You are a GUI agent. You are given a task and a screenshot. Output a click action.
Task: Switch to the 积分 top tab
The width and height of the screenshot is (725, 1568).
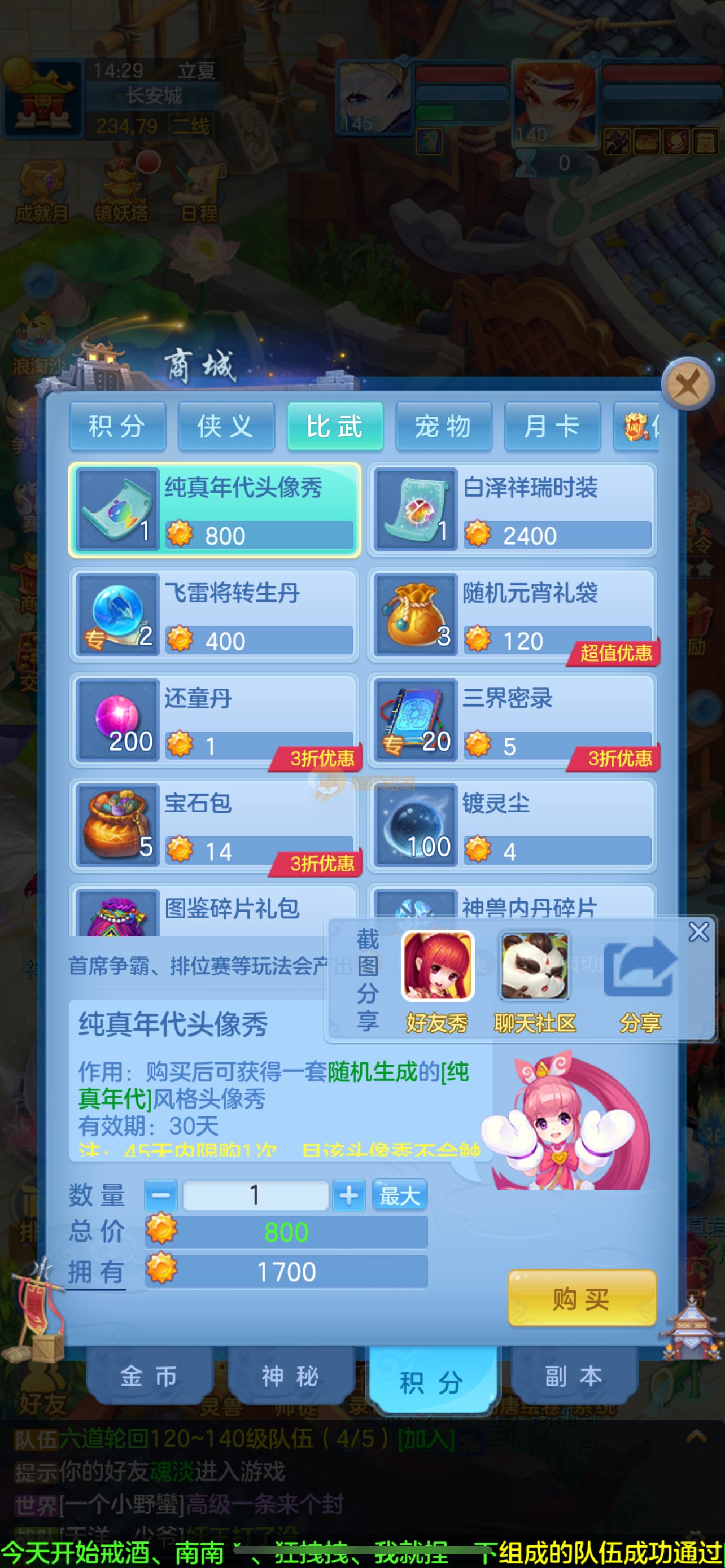117,426
